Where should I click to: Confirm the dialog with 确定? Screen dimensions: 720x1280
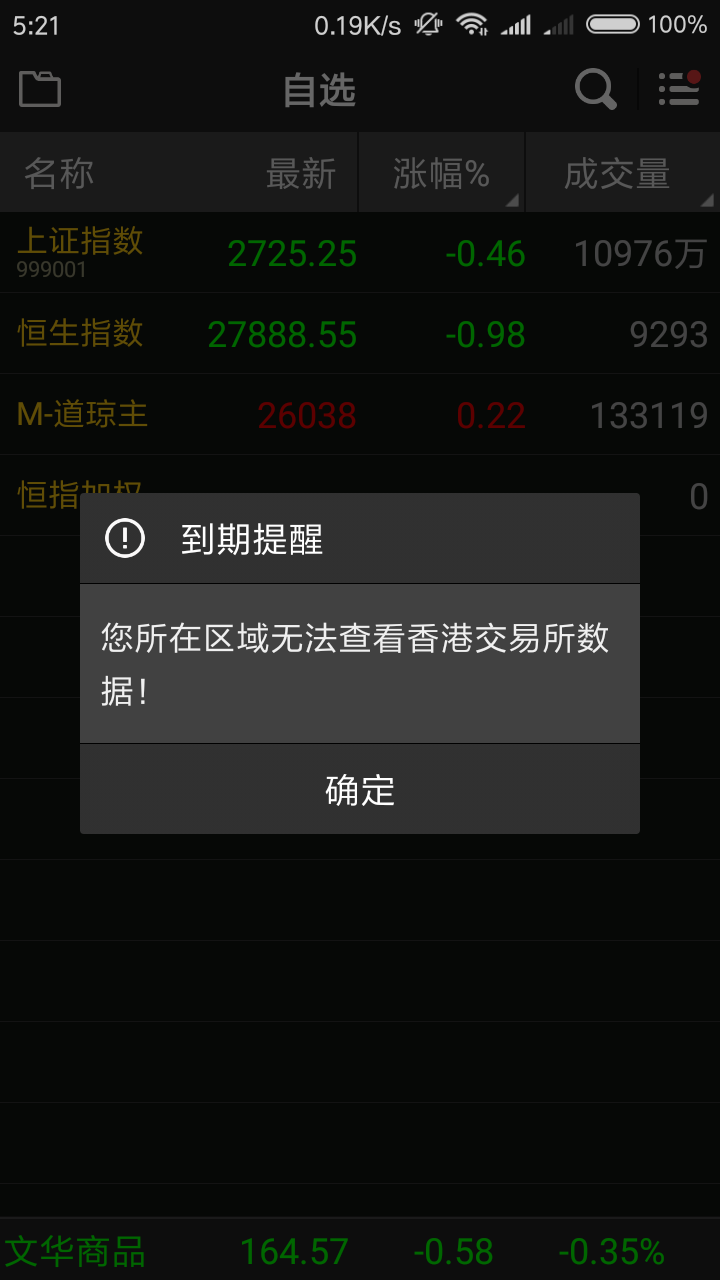[360, 790]
